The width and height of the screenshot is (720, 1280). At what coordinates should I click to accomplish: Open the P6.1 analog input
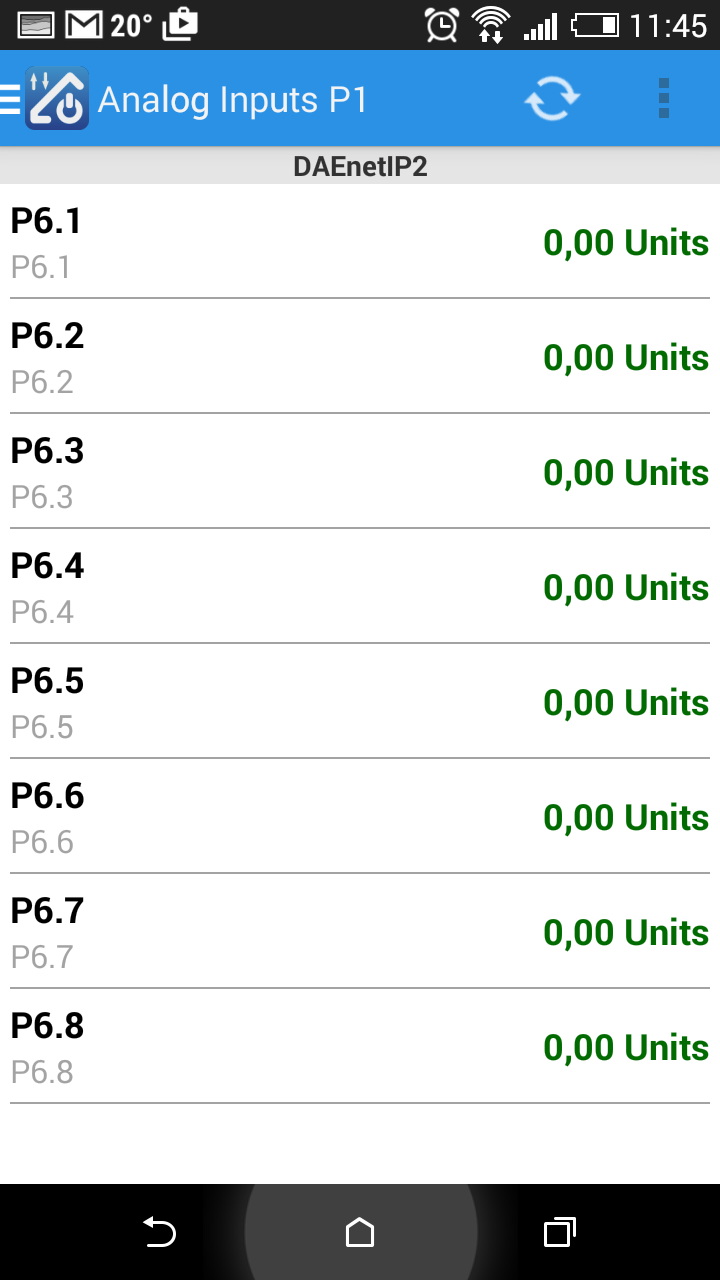[360, 242]
